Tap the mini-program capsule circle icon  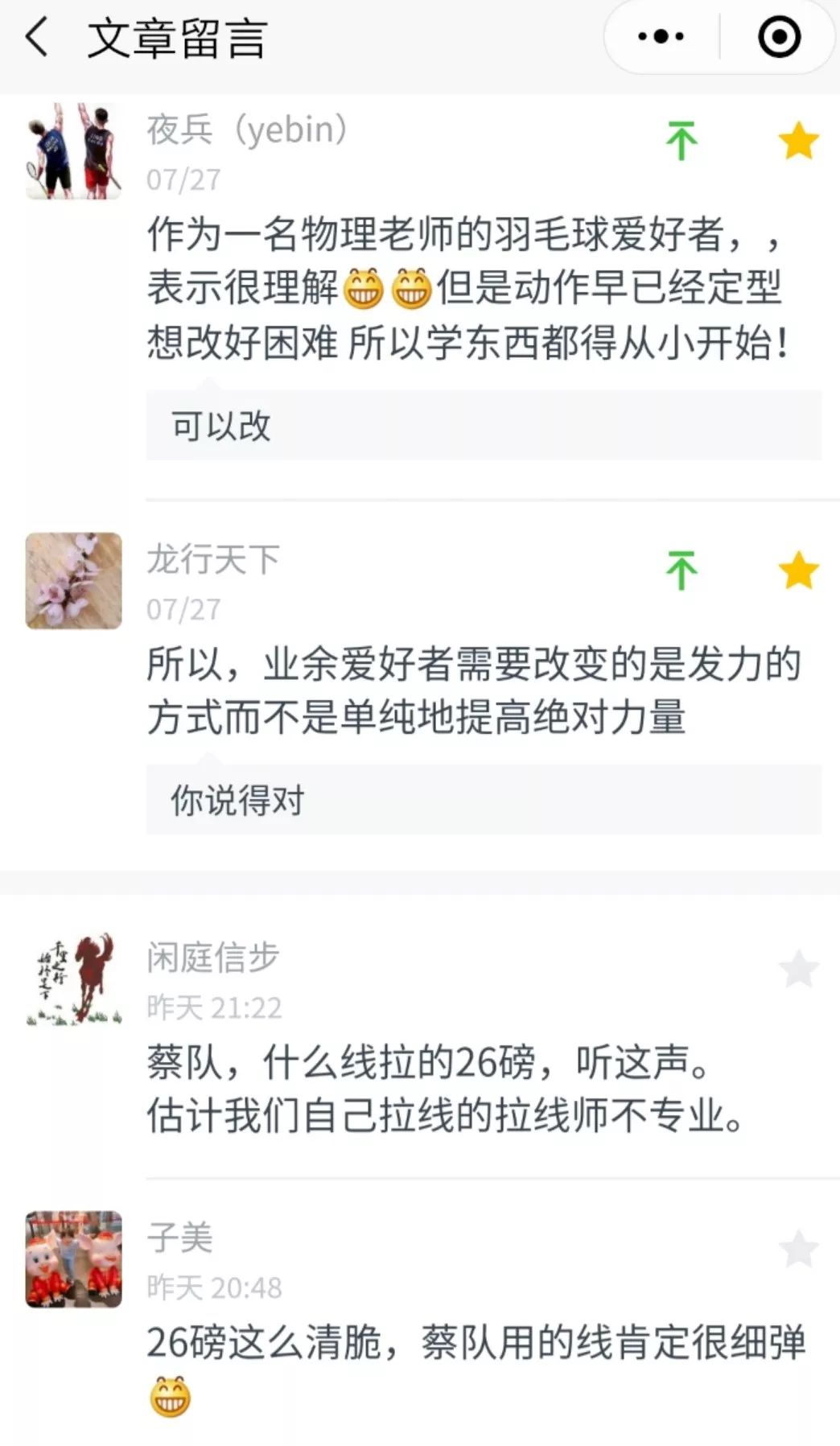(777, 37)
